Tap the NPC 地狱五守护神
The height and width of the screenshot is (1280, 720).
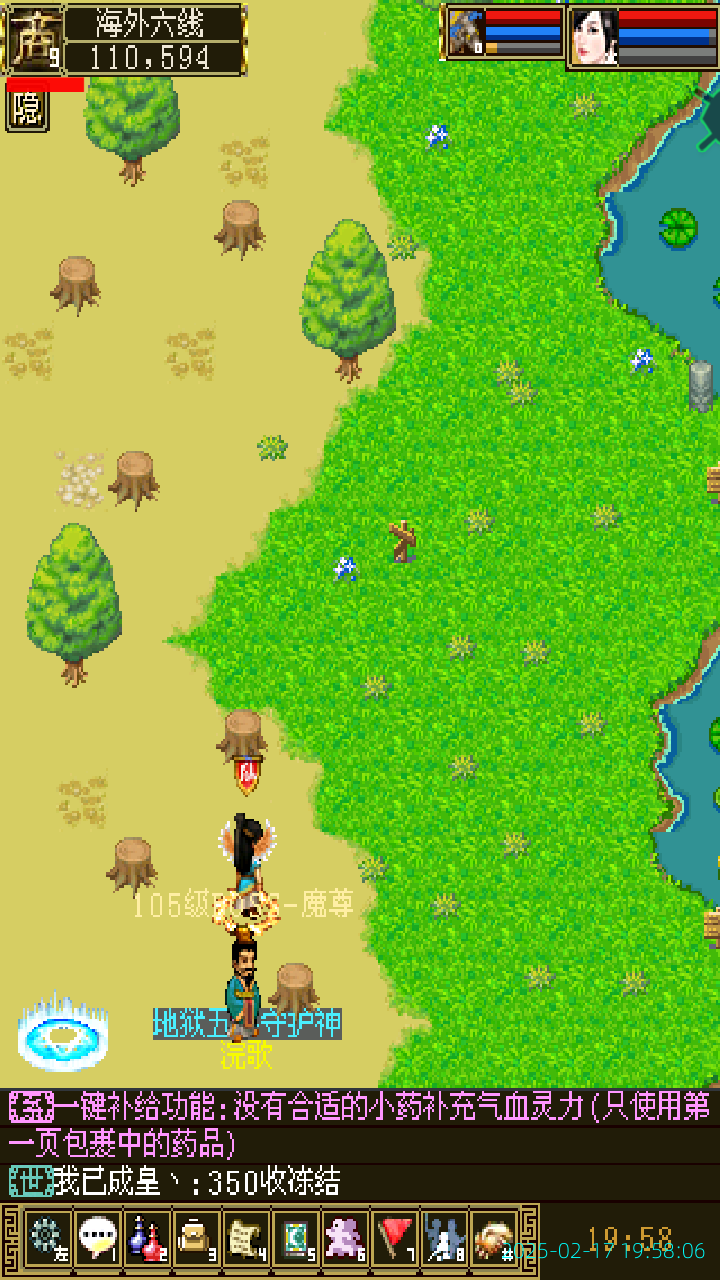[x=245, y=985]
